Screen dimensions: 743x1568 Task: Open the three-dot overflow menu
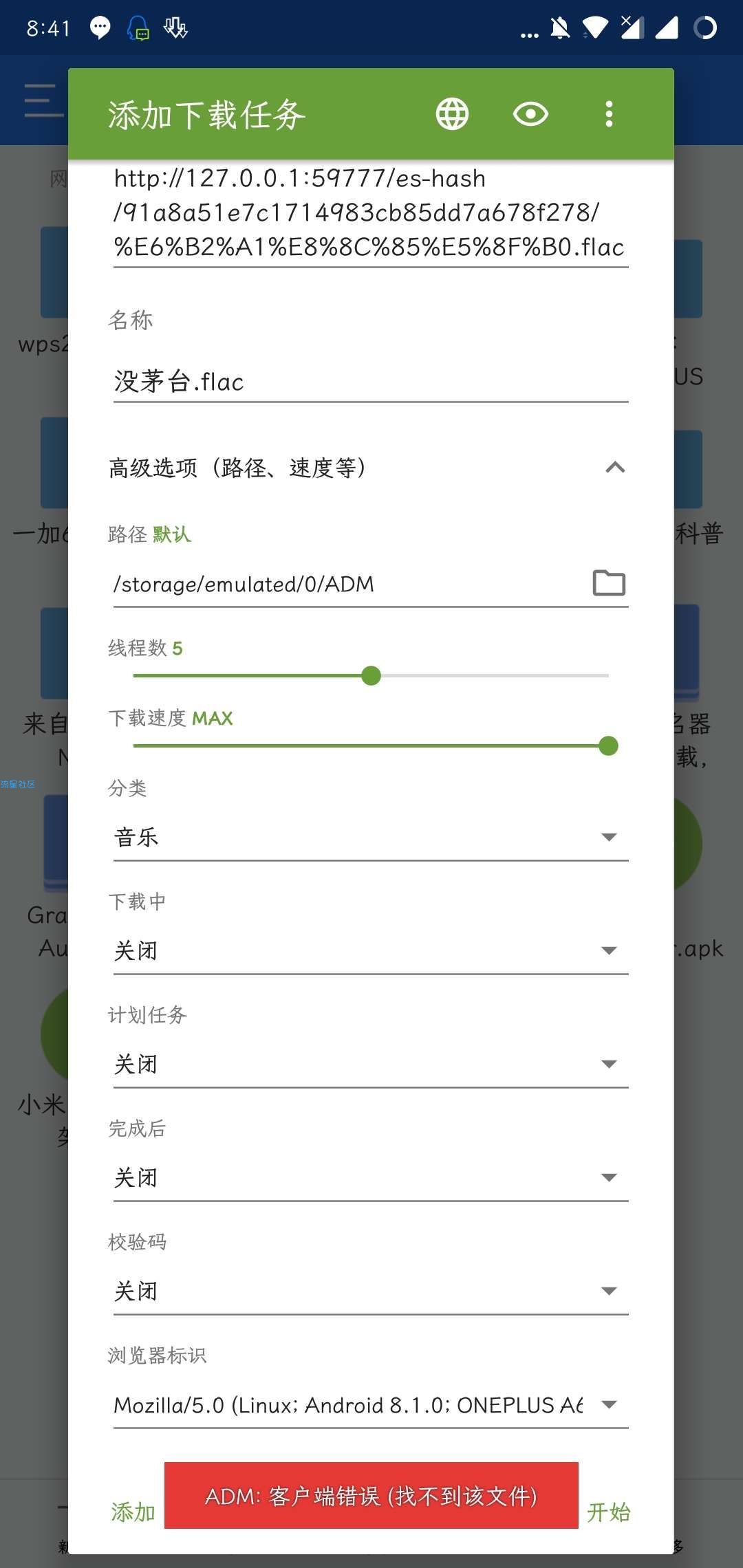click(609, 114)
